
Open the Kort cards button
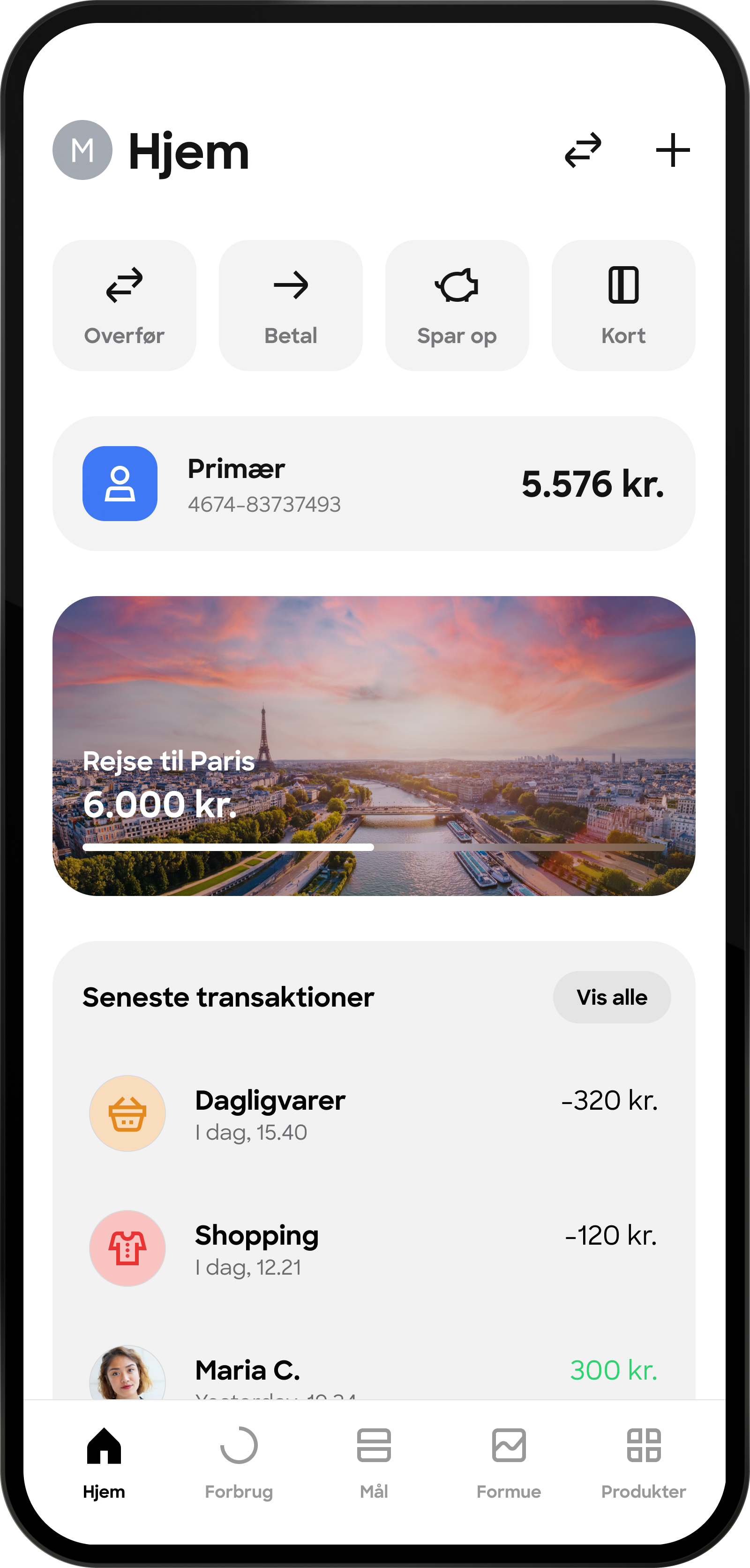[623, 306]
